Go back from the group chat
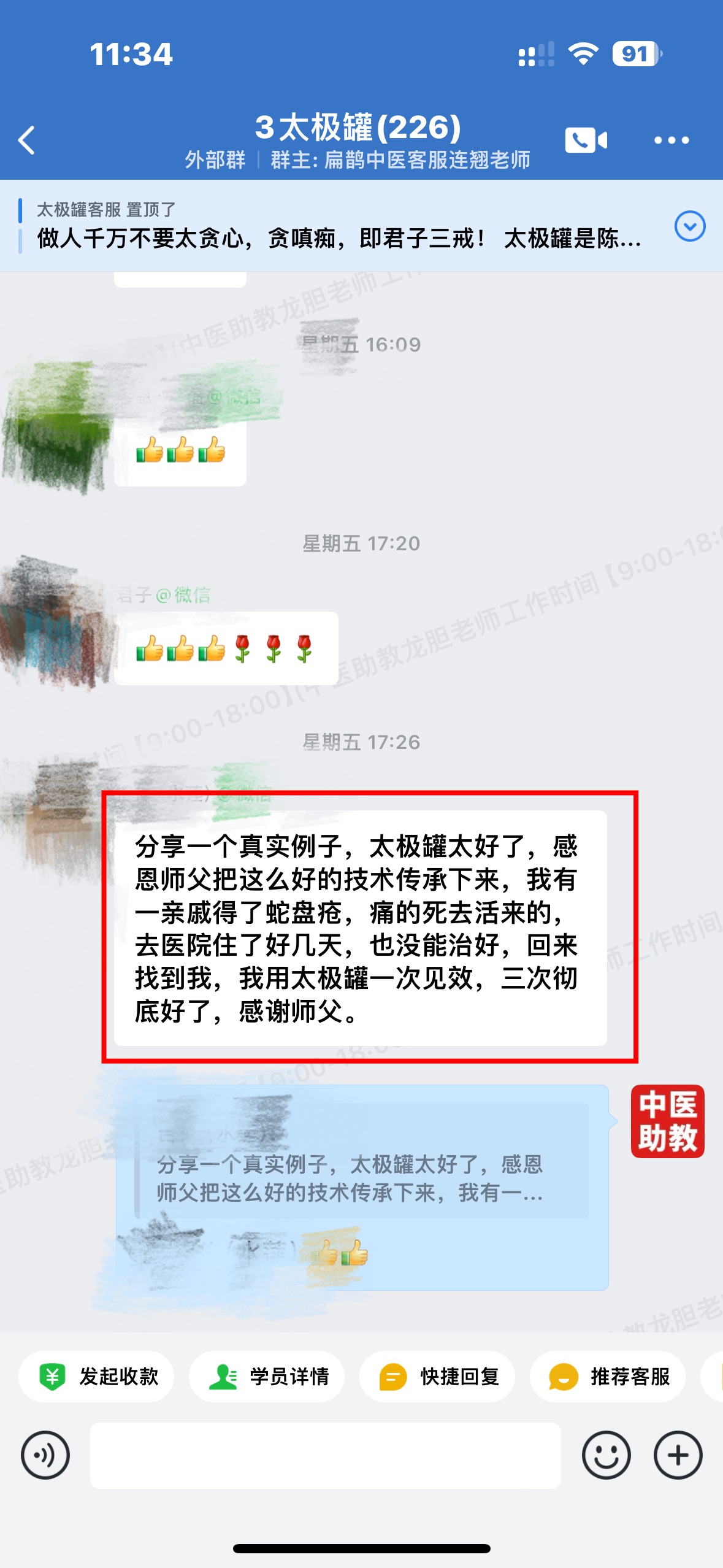Image resolution: width=723 pixels, height=1568 pixels. tap(27, 140)
